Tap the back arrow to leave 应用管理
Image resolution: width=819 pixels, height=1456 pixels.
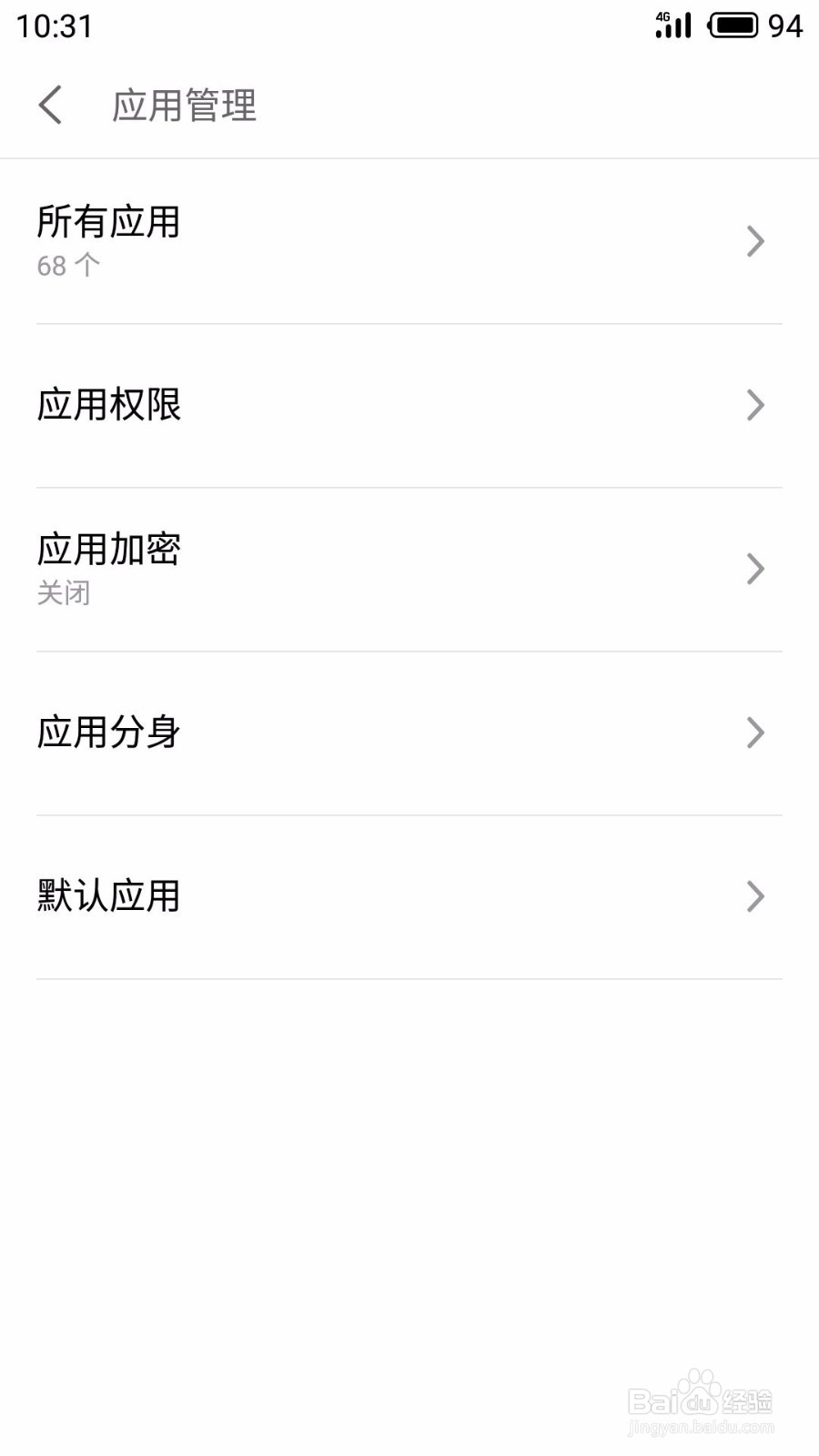coord(50,105)
